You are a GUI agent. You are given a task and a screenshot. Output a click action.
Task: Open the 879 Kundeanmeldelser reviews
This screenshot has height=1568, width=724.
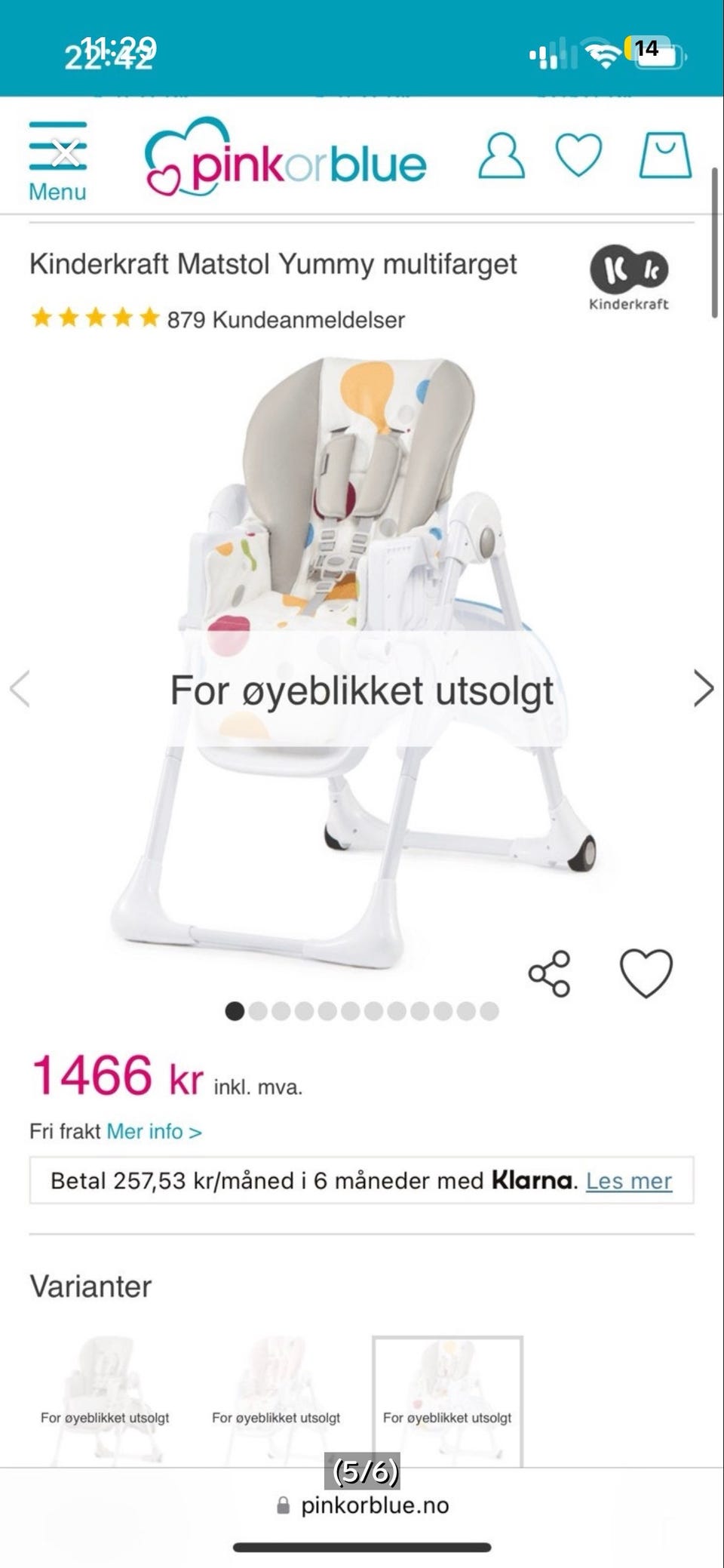click(285, 320)
